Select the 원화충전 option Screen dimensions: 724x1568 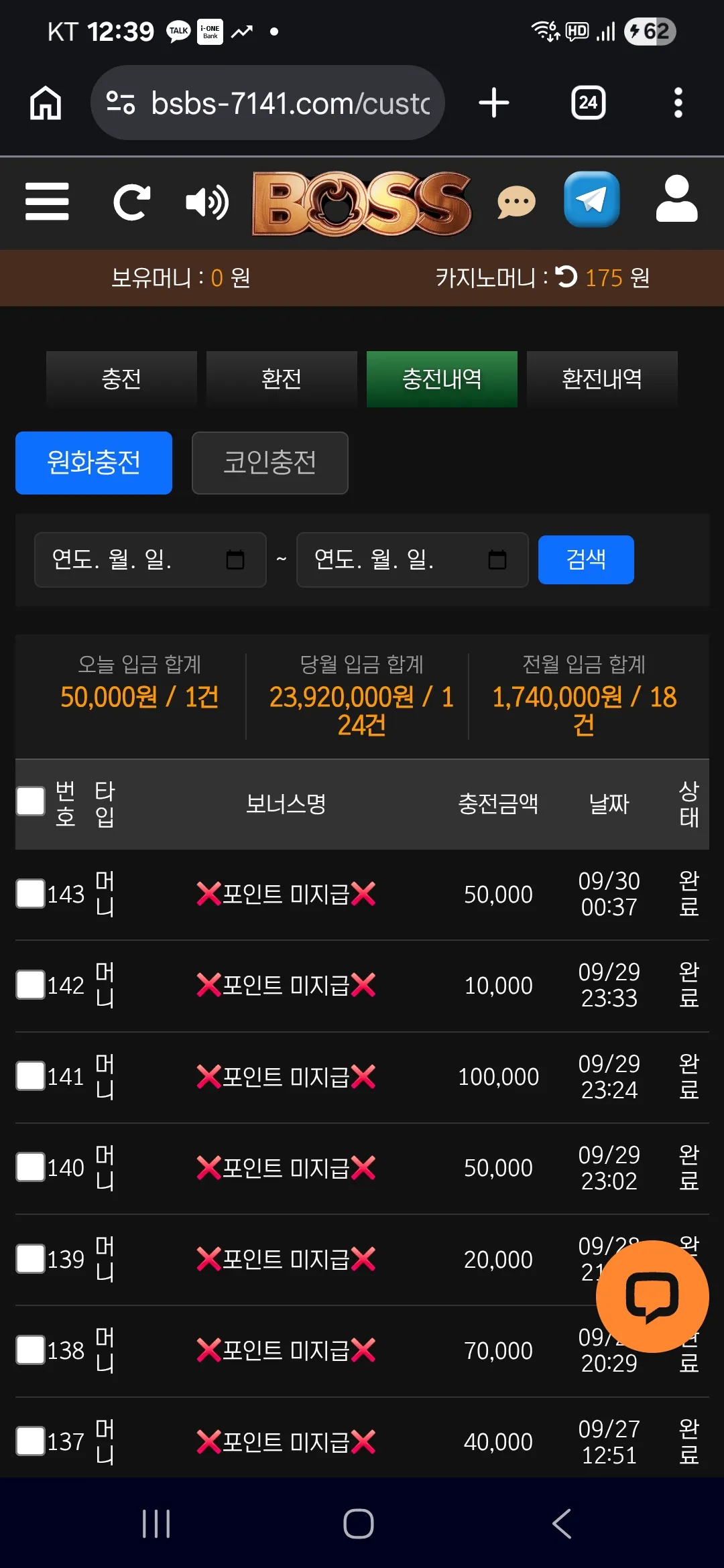point(94,463)
